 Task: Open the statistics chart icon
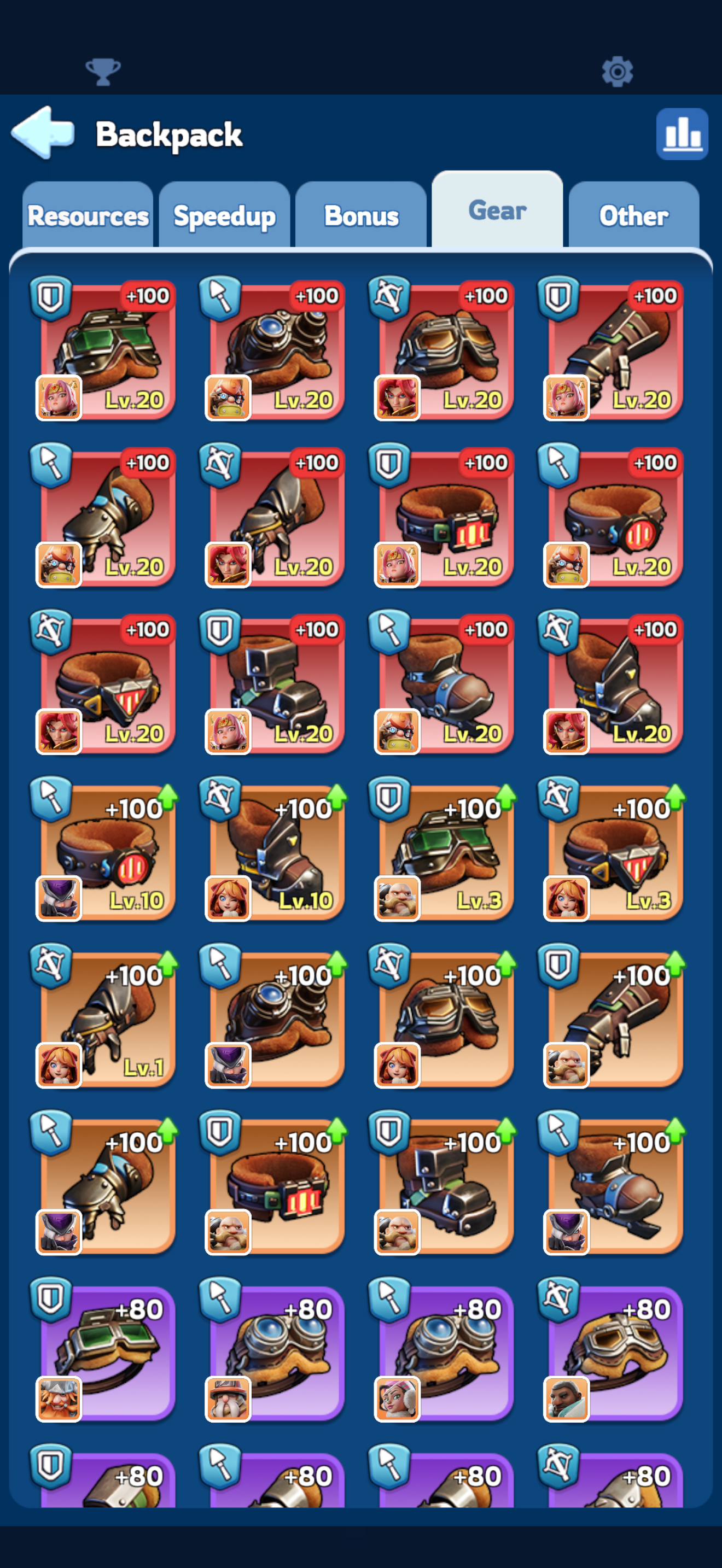(682, 134)
